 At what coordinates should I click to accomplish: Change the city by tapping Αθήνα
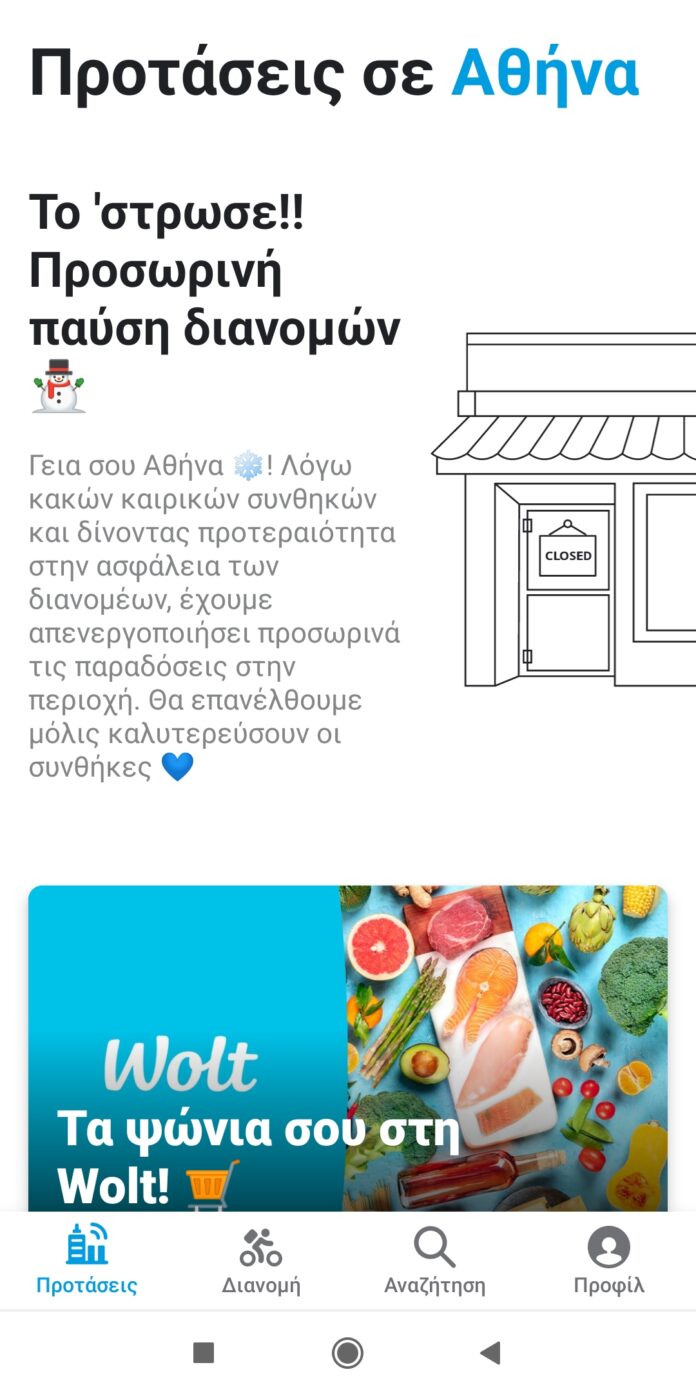click(544, 72)
